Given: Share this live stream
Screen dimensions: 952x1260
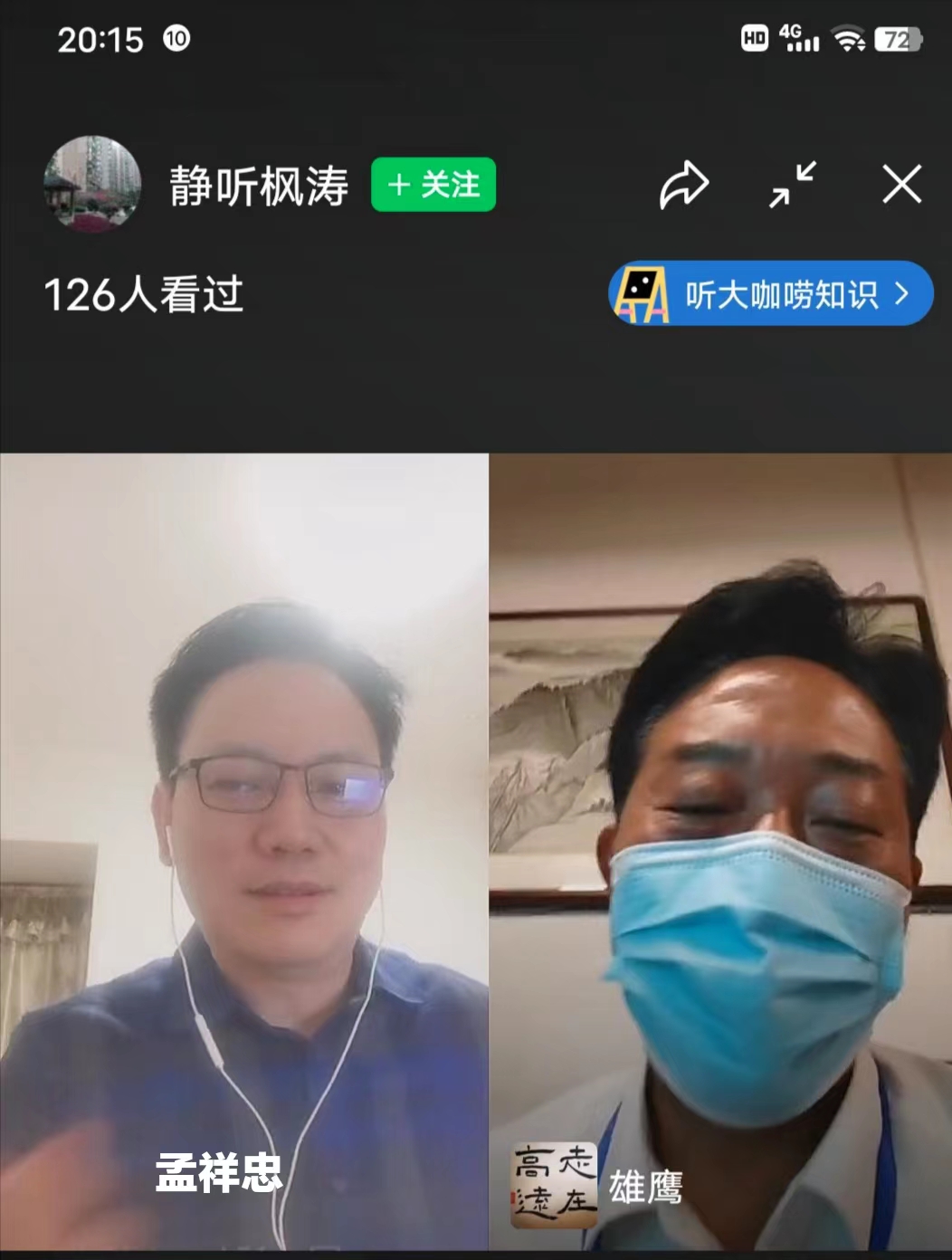Looking at the screenshot, I should coord(683,185).
